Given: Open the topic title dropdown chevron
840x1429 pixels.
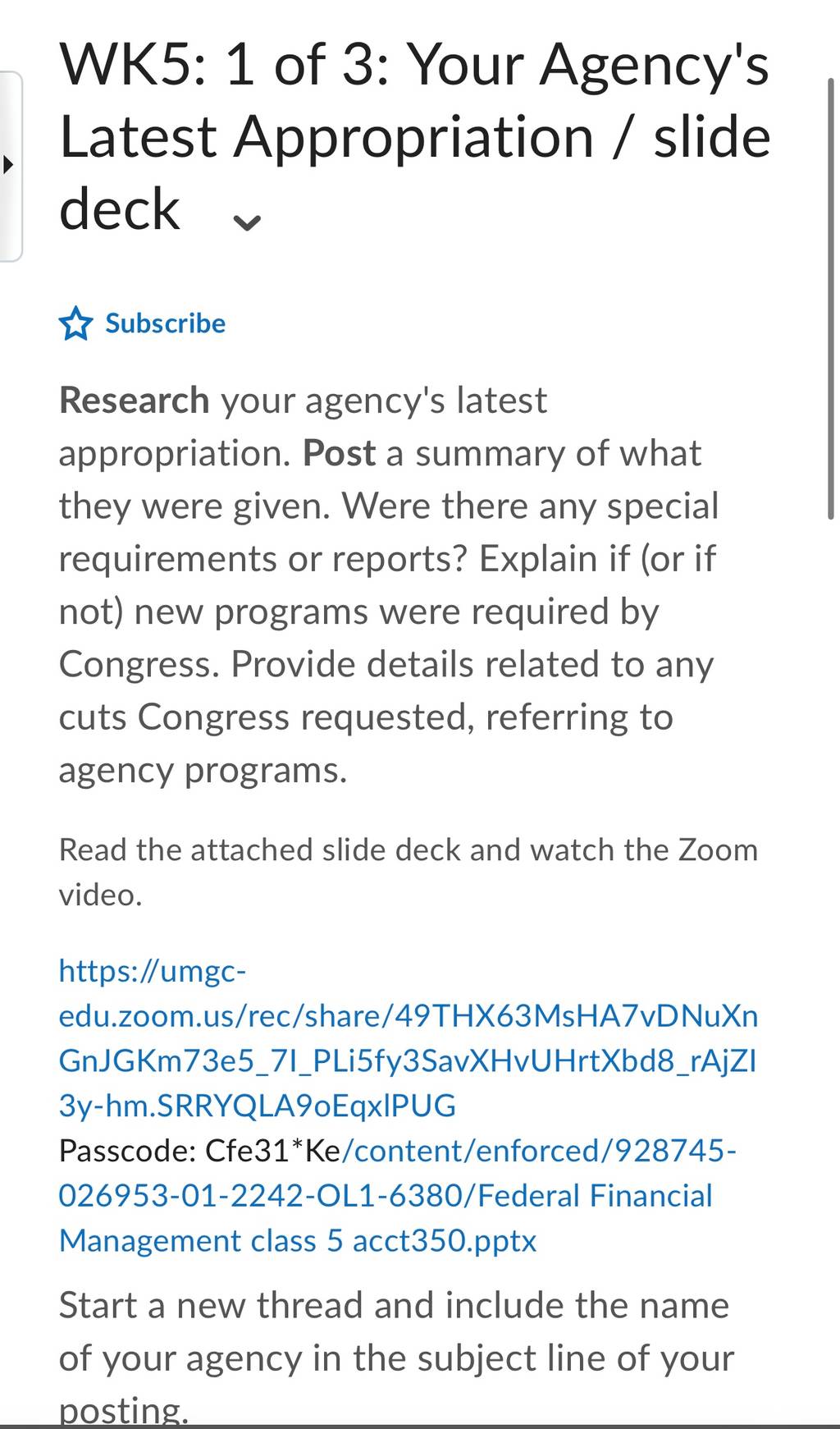Looking at the screenshot, I should 247,222.
